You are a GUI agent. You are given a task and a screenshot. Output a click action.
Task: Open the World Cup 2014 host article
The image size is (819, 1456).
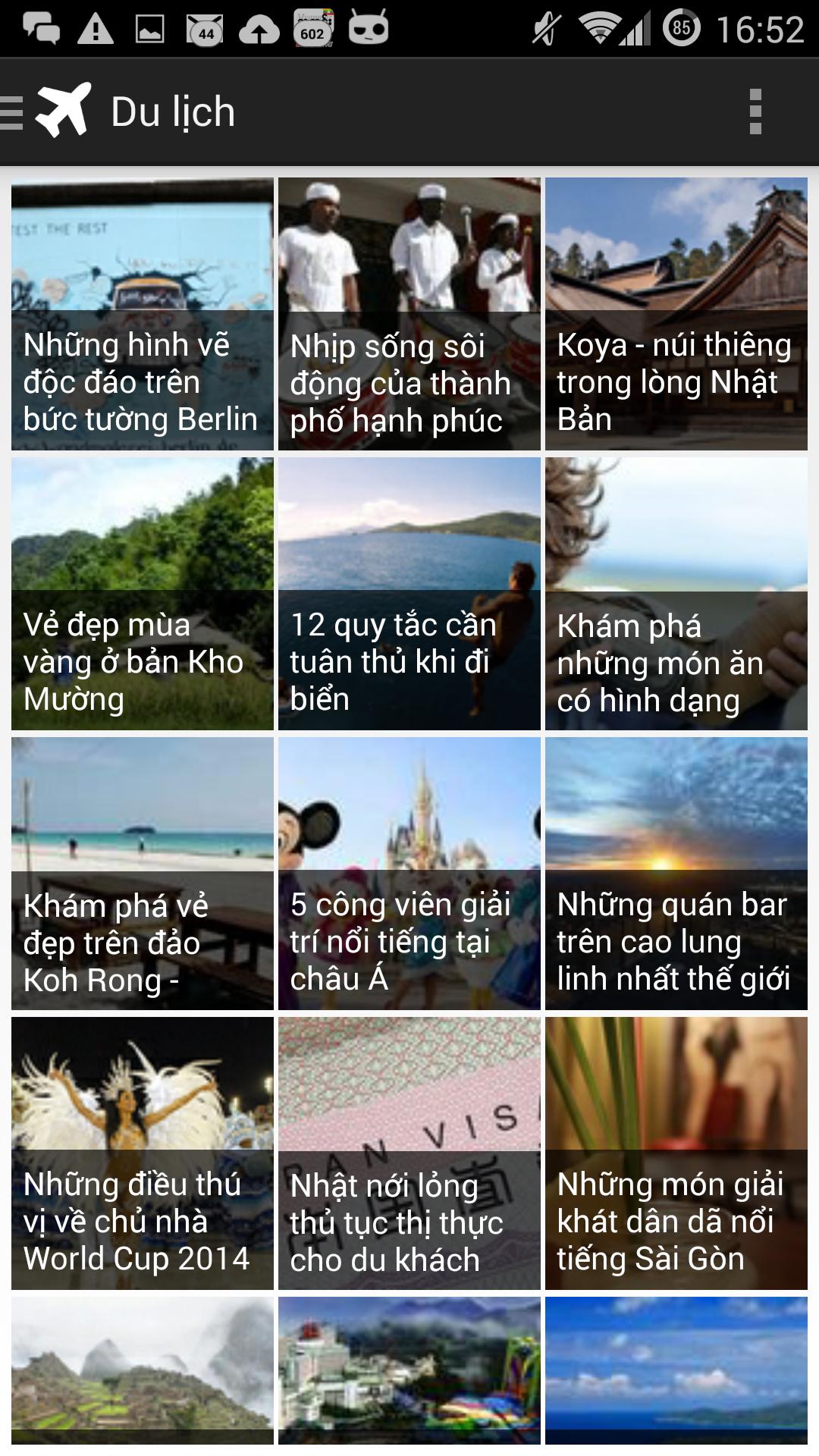tap(142, 1153)
